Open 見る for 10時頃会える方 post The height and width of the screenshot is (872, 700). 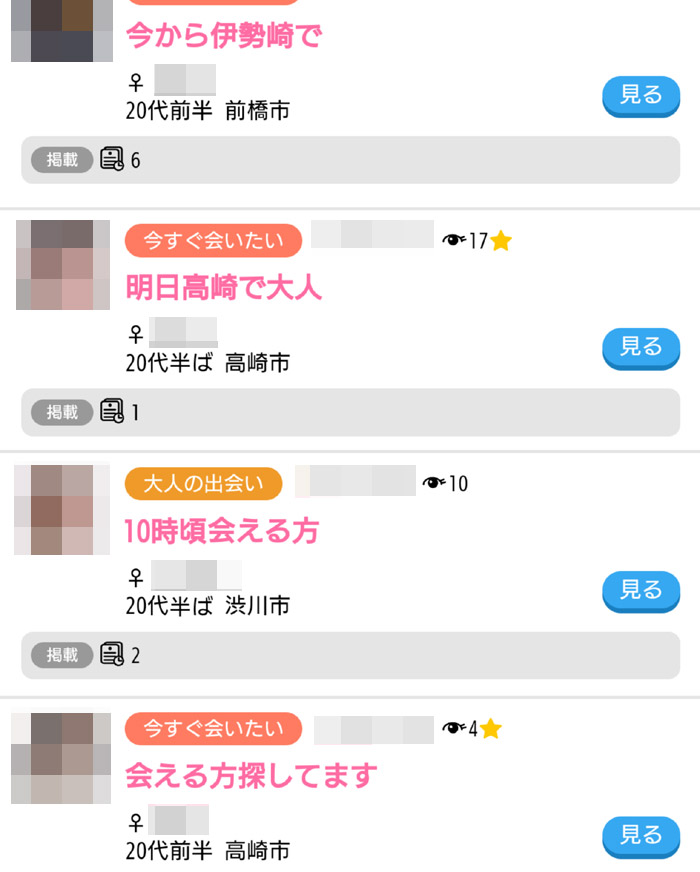[x=640, y=590]
